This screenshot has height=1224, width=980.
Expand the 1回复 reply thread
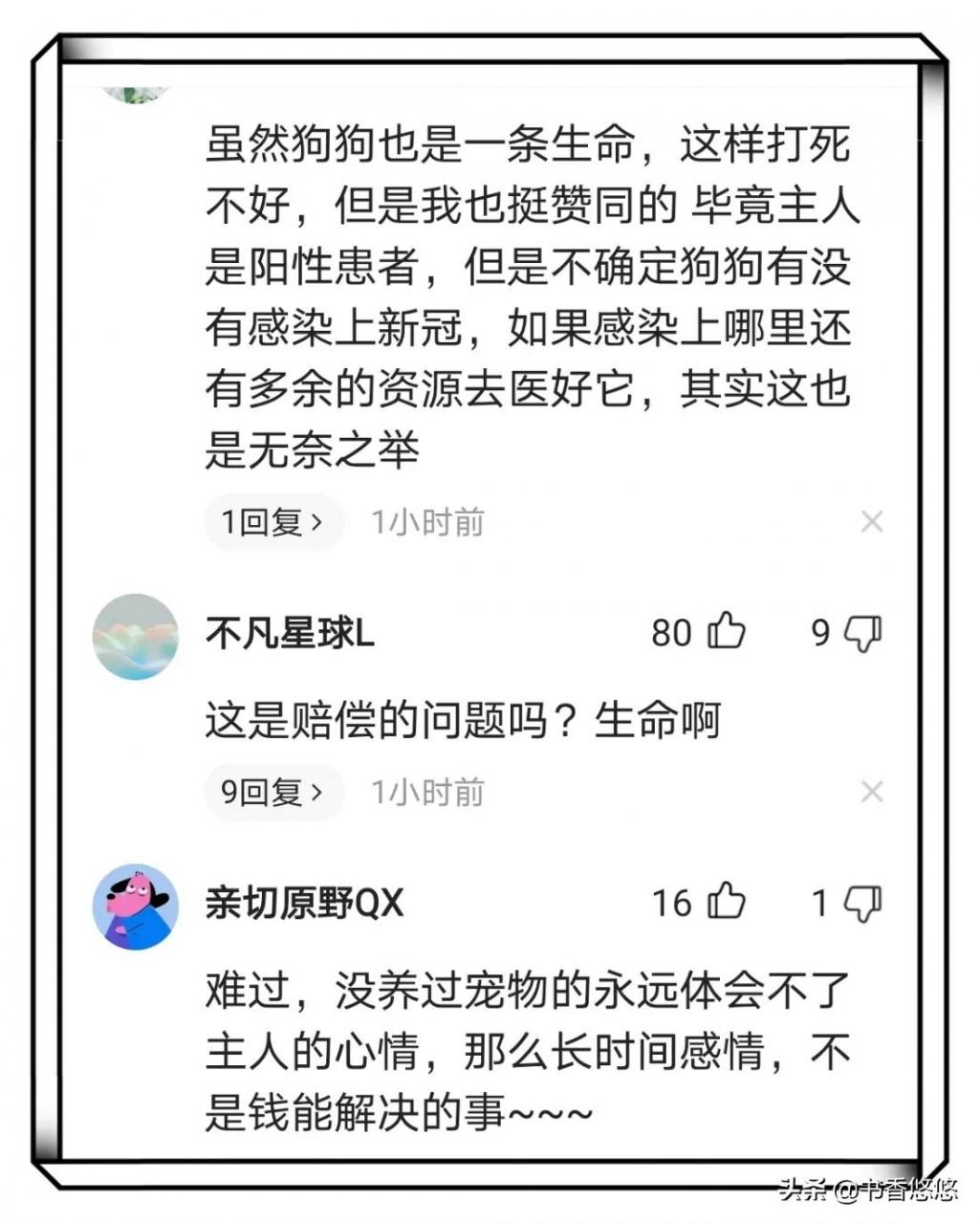coord(272,522)
